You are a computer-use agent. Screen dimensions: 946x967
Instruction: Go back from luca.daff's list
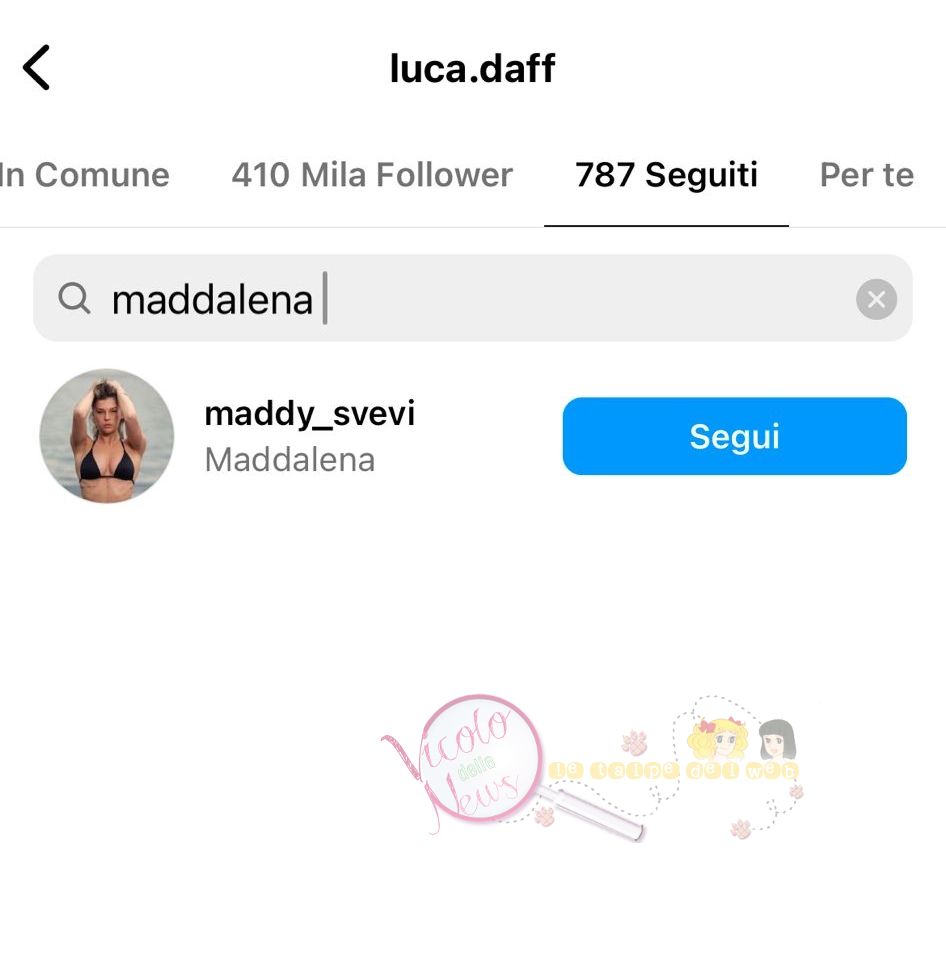(36, 69)
